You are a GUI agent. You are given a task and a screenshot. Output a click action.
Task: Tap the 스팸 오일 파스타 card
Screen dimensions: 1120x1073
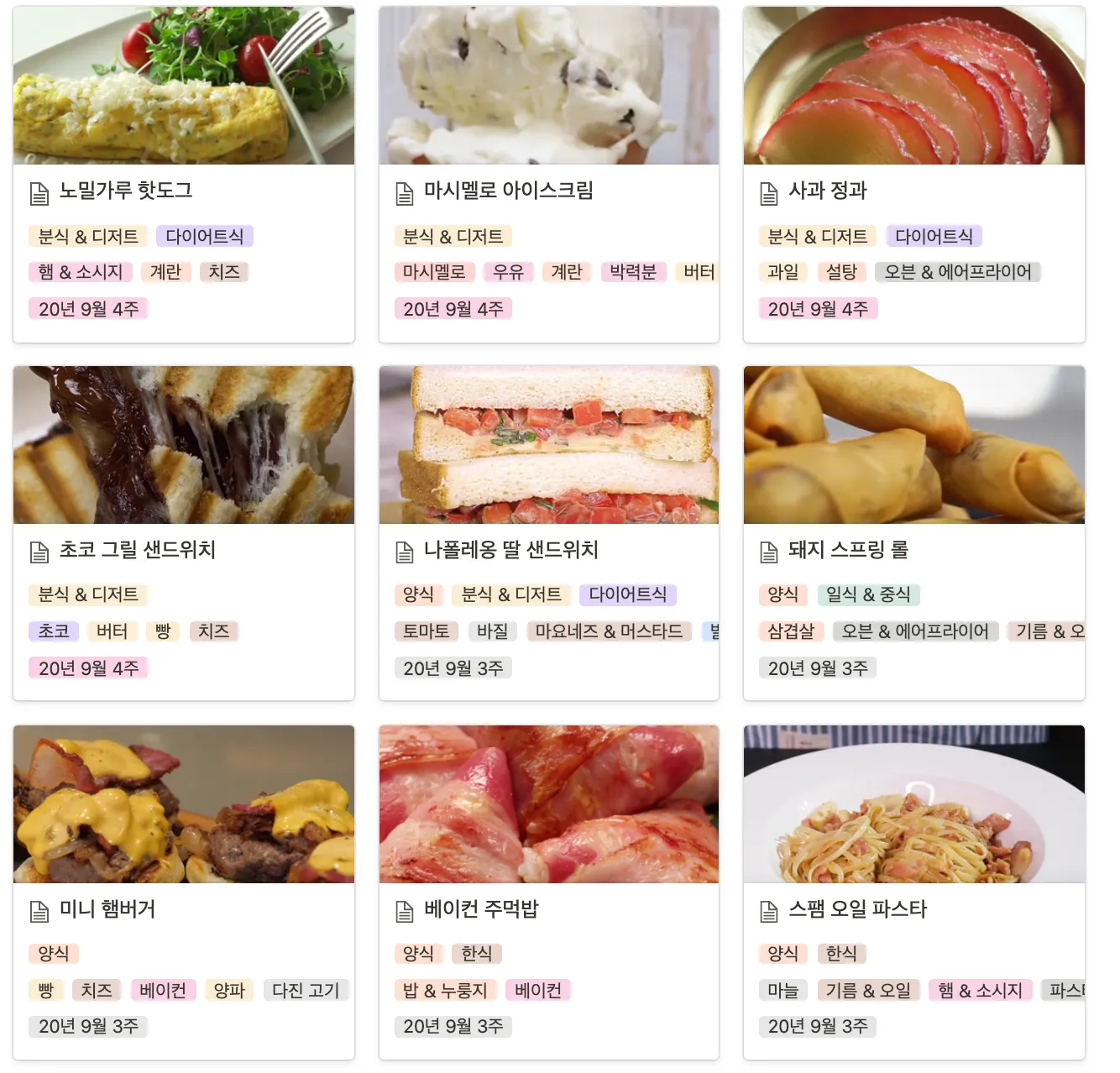857,909
